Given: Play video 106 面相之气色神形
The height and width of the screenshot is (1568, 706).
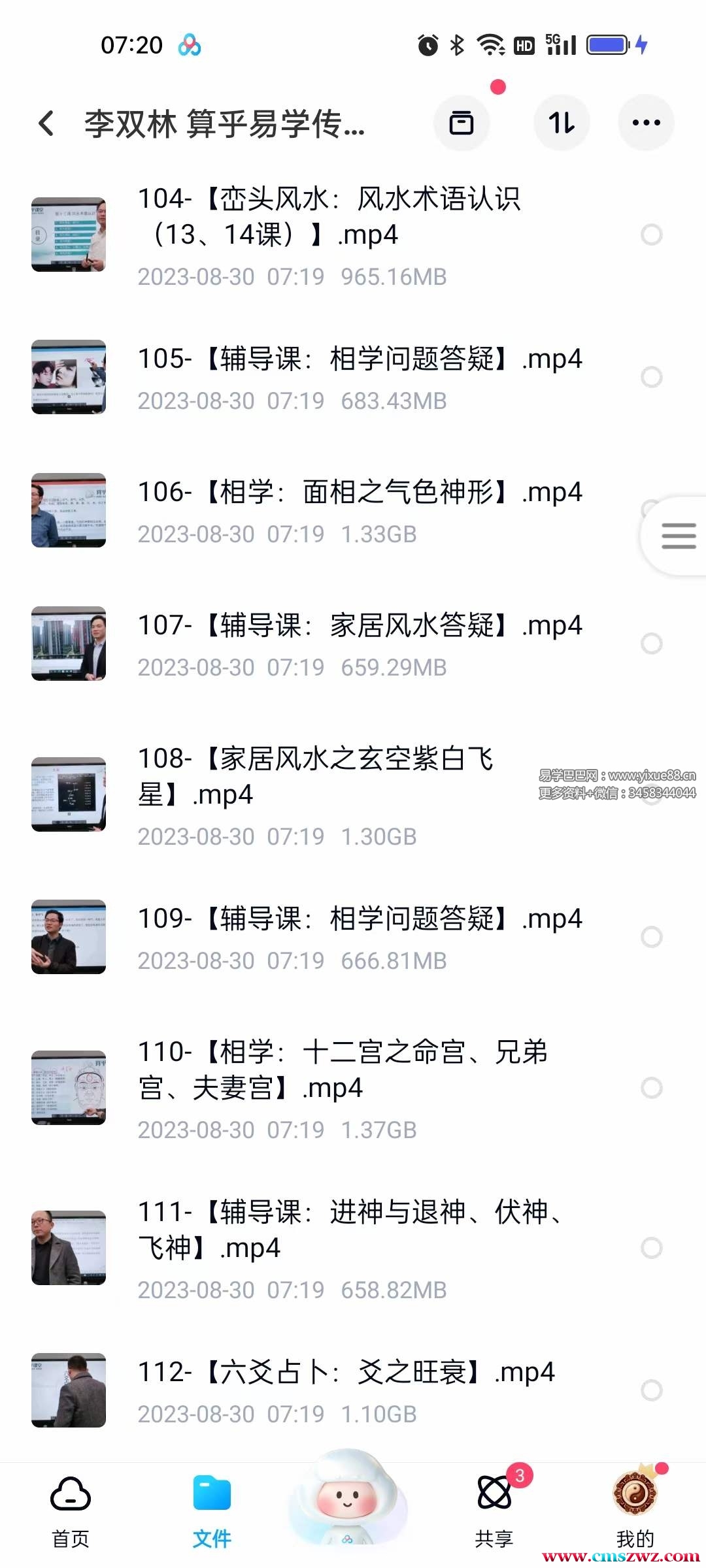Looking at the screenshot, I should (360, 493).
